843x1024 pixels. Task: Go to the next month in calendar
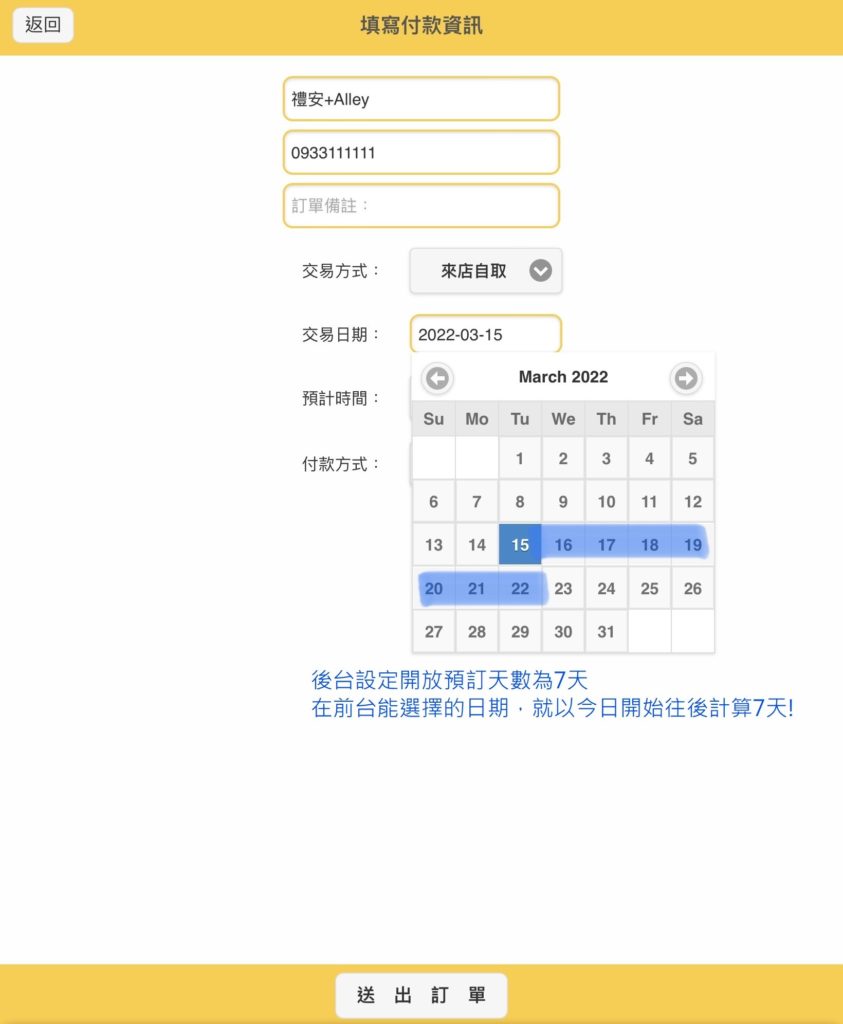click(686, 378)
